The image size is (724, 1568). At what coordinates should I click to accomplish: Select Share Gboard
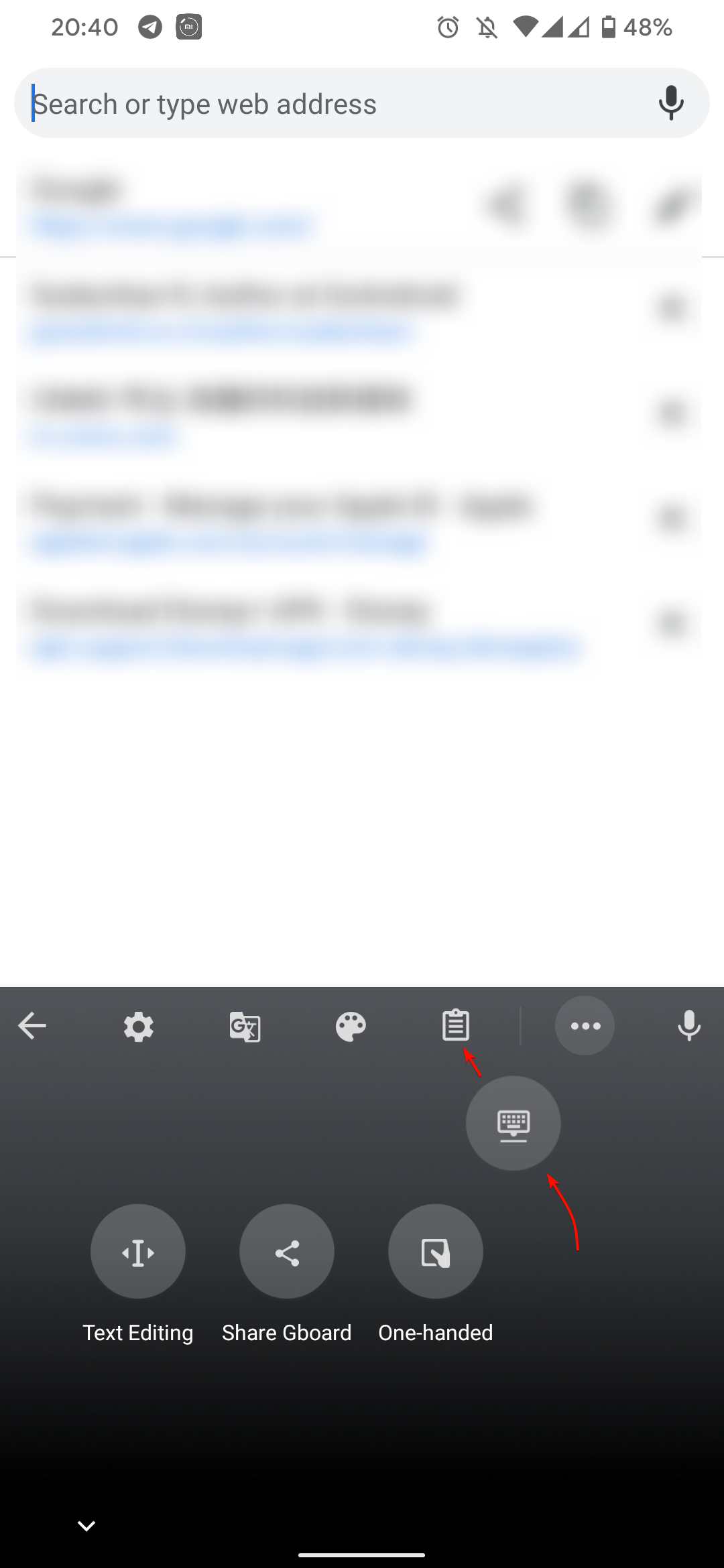[287, 1252]
